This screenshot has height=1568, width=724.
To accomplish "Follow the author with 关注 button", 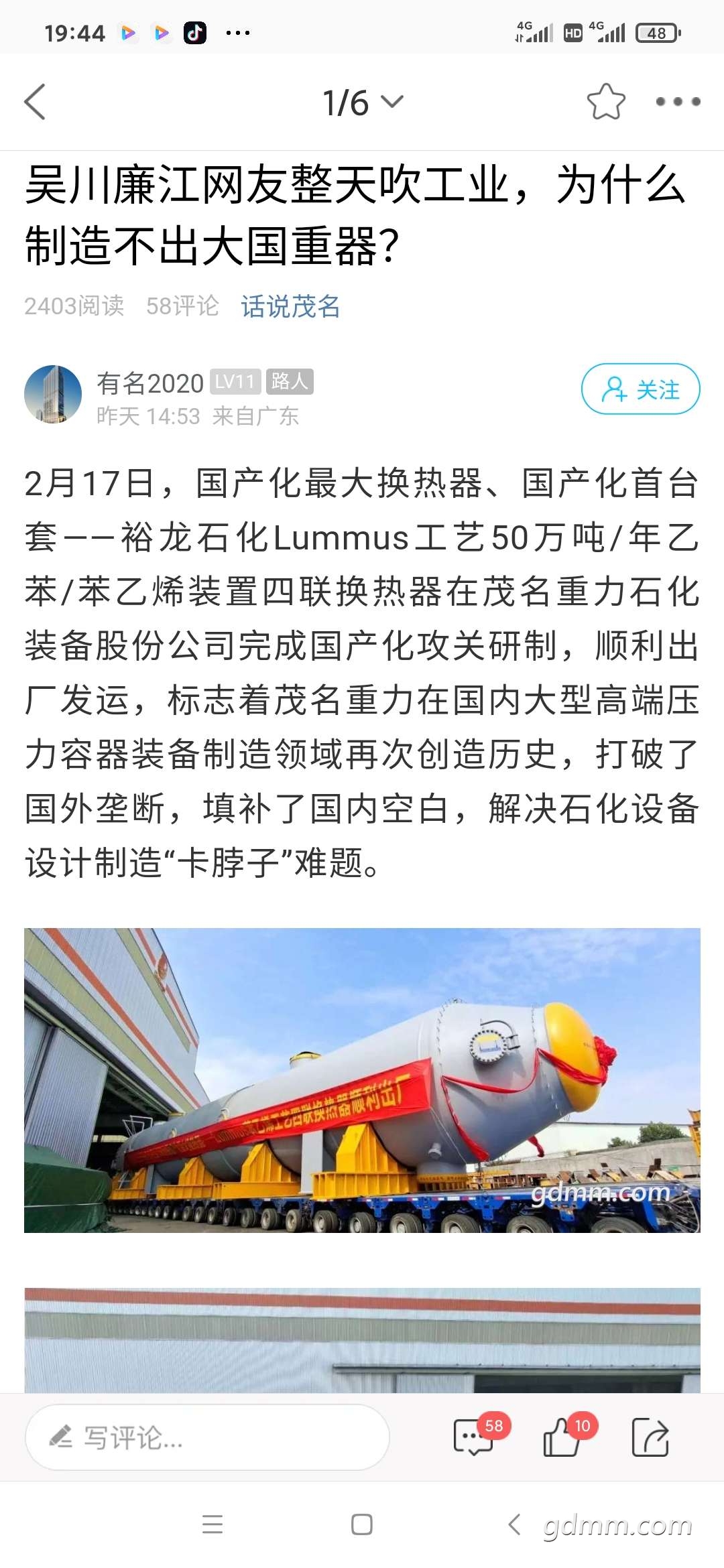I will pyautogui.click(x=640, y=389).
